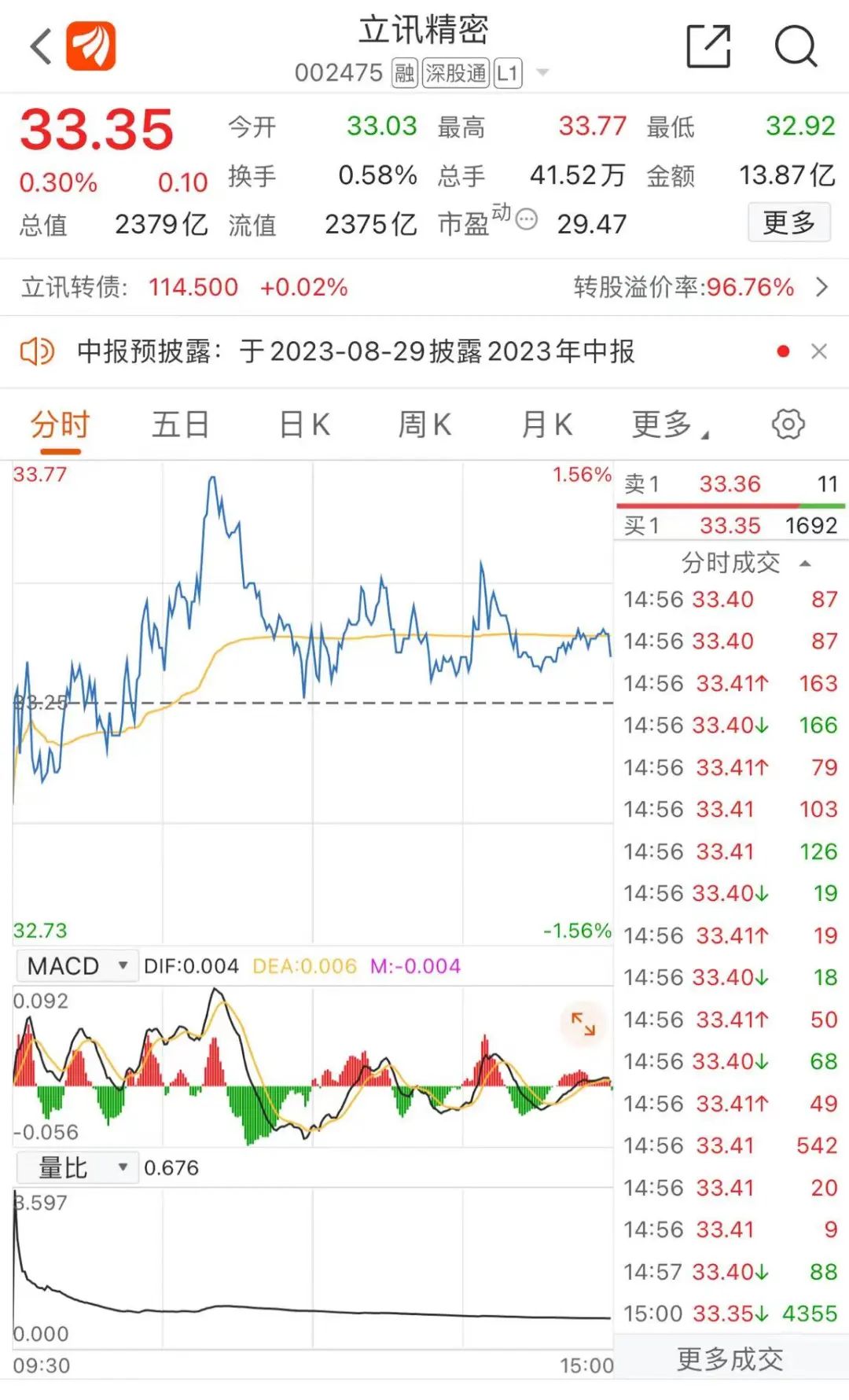Open 更多成交 for more trades
This screenshot has width=849, height=1400.
[730, 1359]
